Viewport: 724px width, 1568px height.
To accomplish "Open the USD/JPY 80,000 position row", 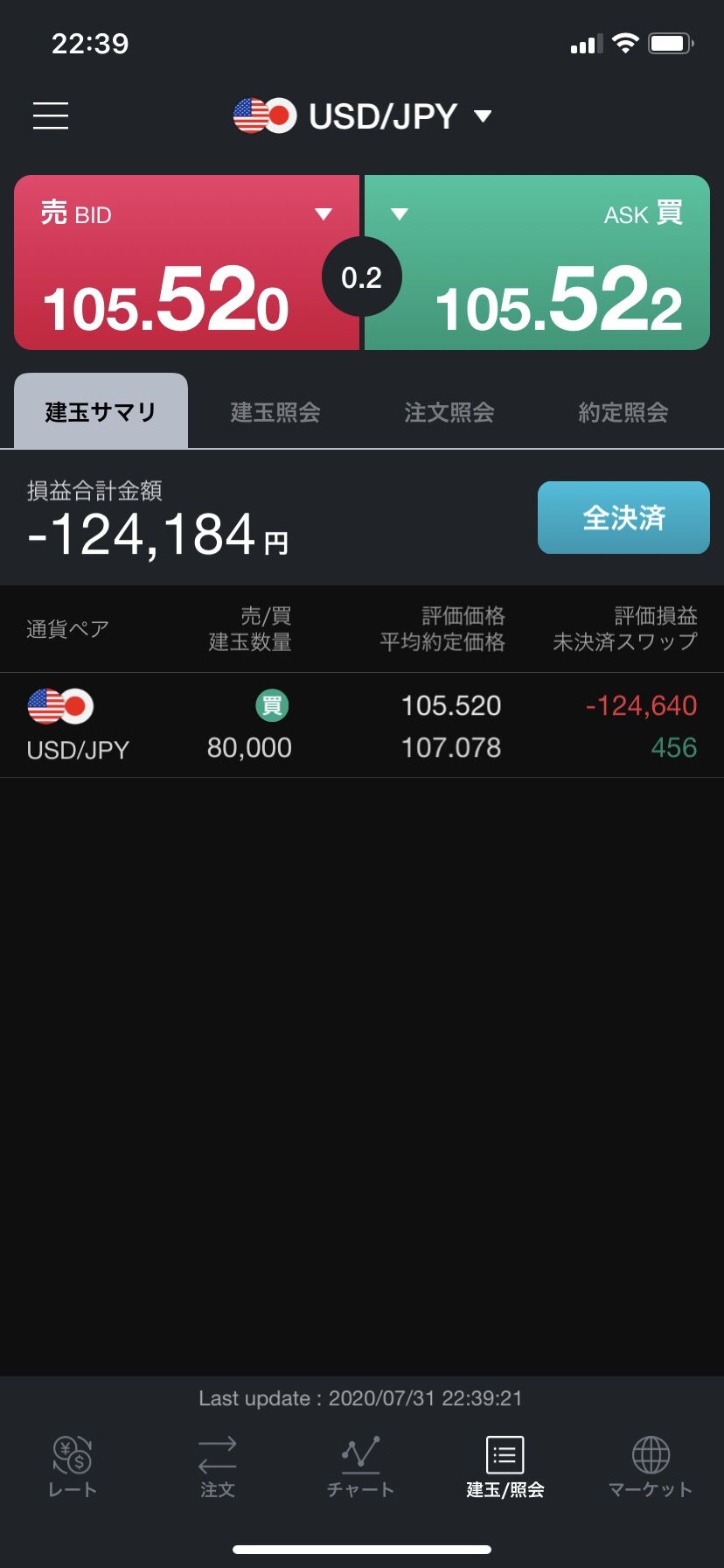I will pos(362,725).
